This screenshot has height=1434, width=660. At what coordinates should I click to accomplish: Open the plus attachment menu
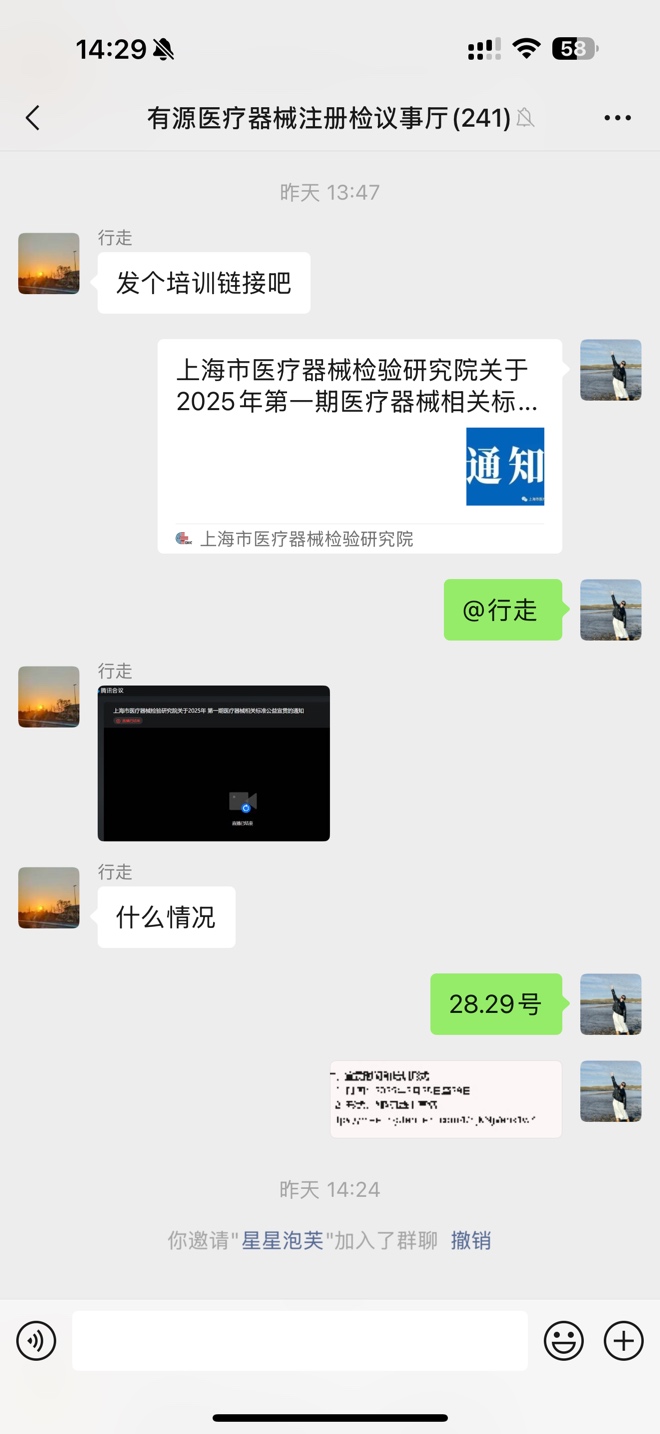[x=624, y=1341]
